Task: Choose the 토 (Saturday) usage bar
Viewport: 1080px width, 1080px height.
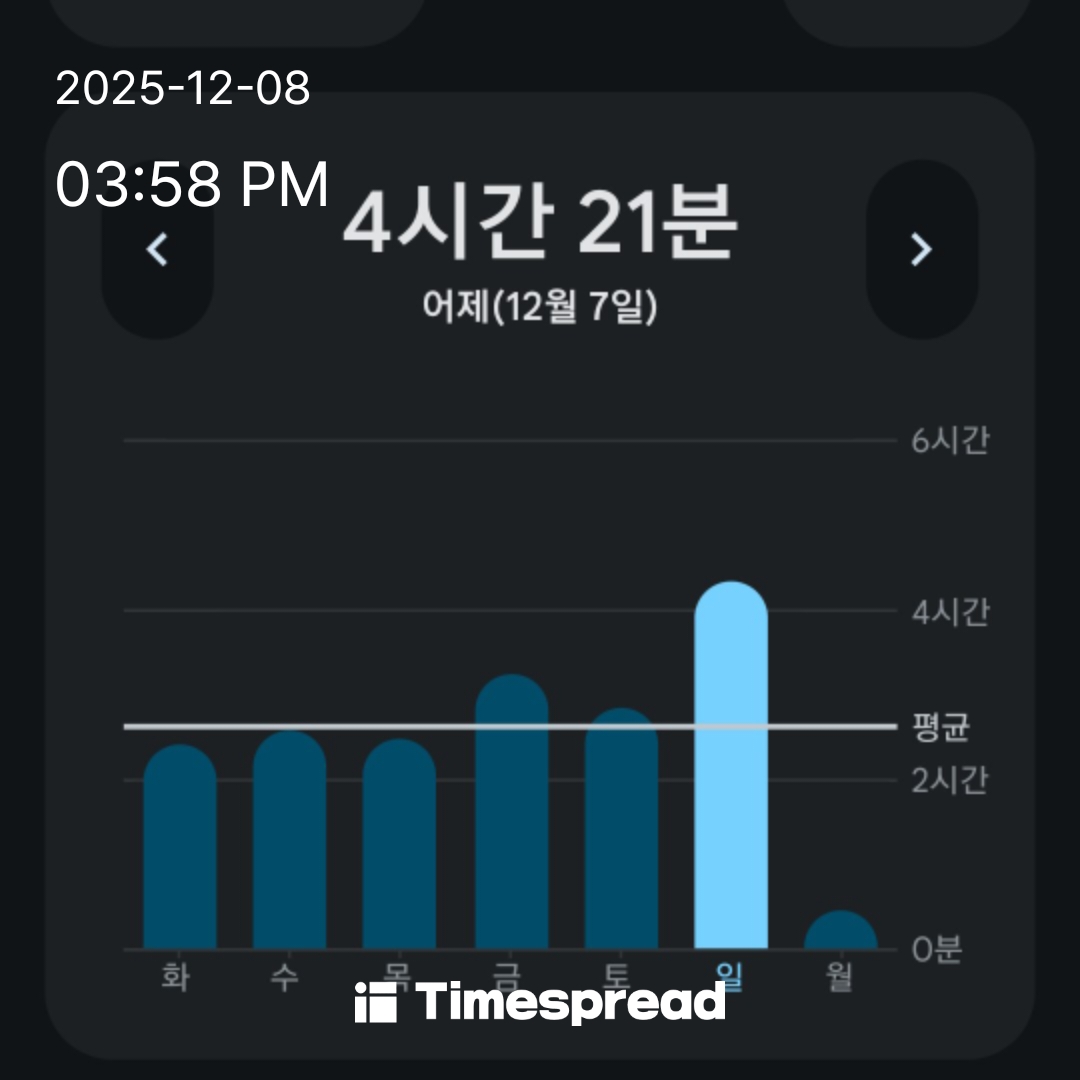Action: (621, 830)
